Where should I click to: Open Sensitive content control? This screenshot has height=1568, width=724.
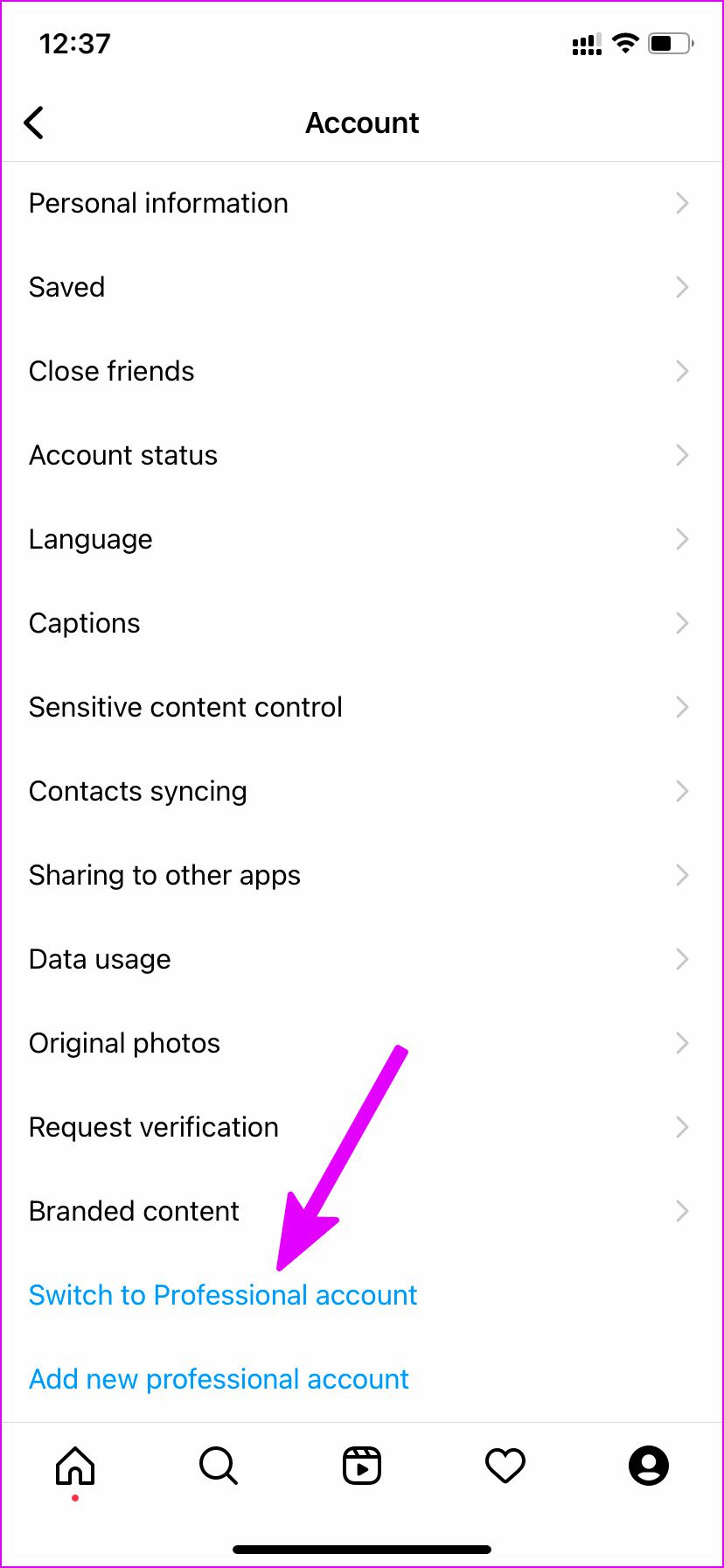coord(185,707)
